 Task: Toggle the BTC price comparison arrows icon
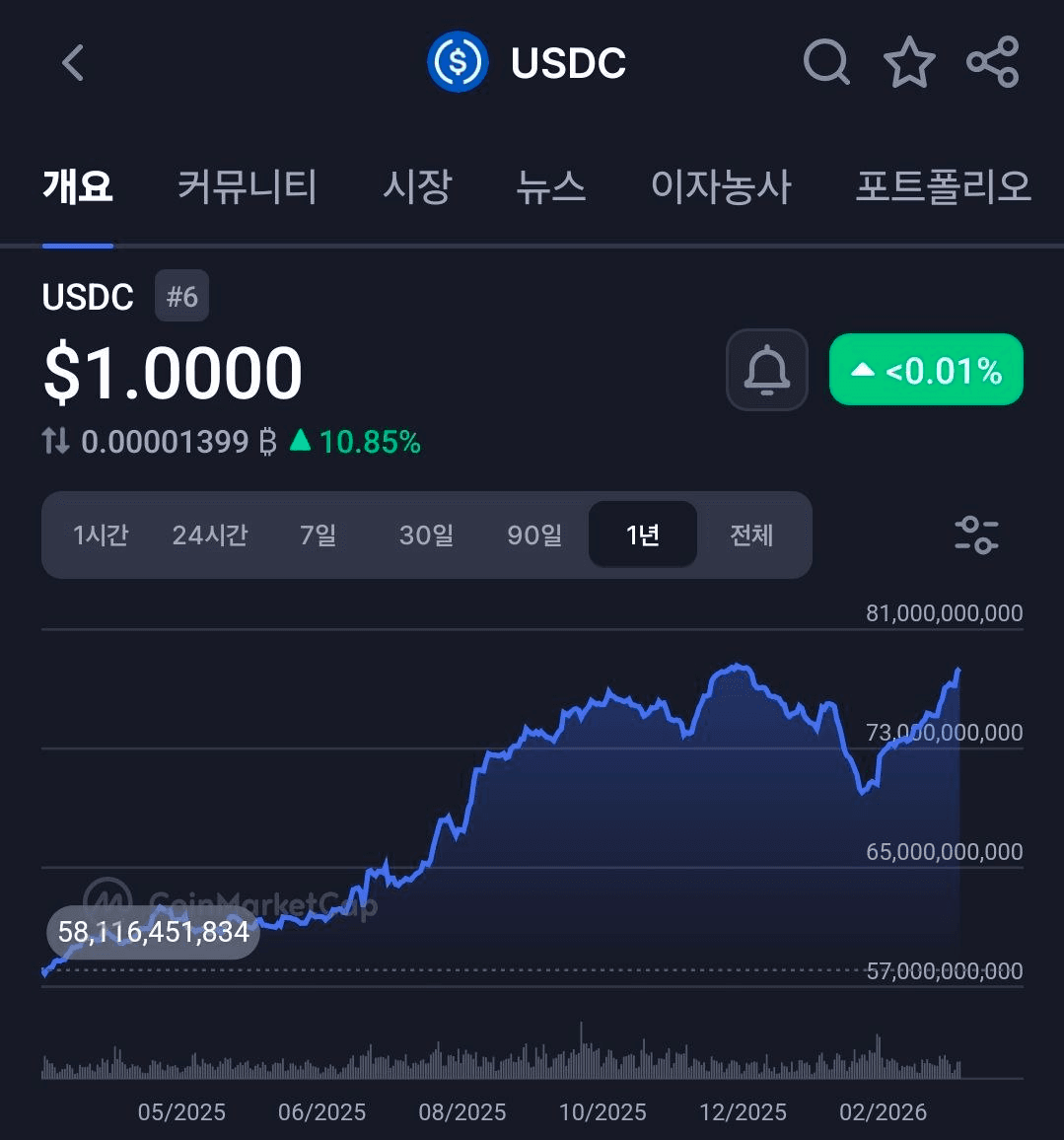pos(55,442)
